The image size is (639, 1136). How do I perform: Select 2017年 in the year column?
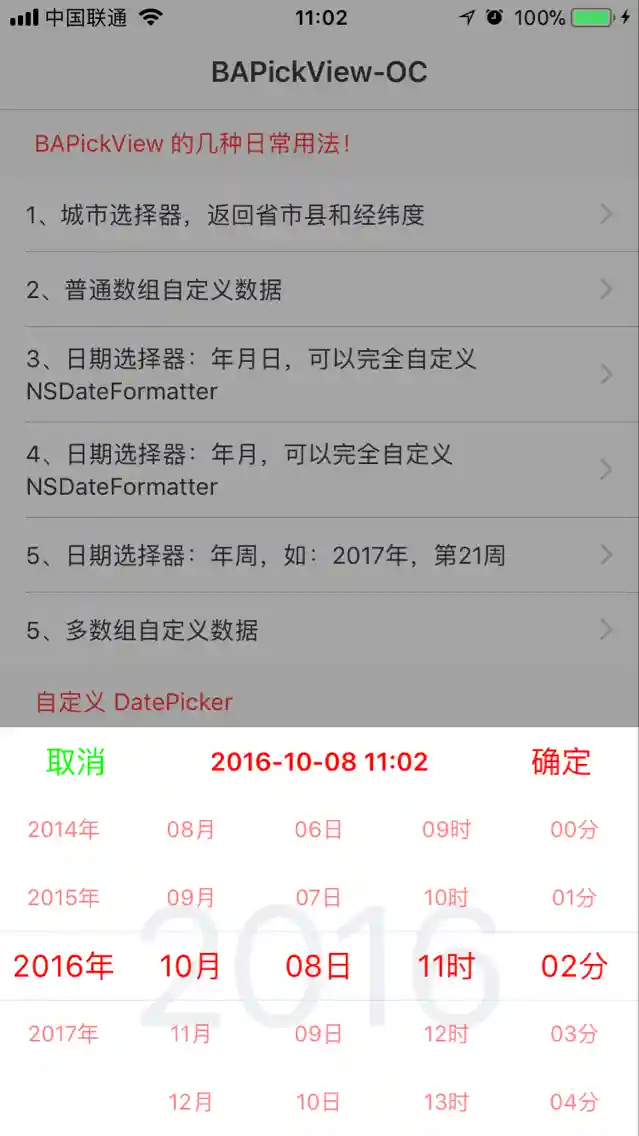[x=63, y=1034]
